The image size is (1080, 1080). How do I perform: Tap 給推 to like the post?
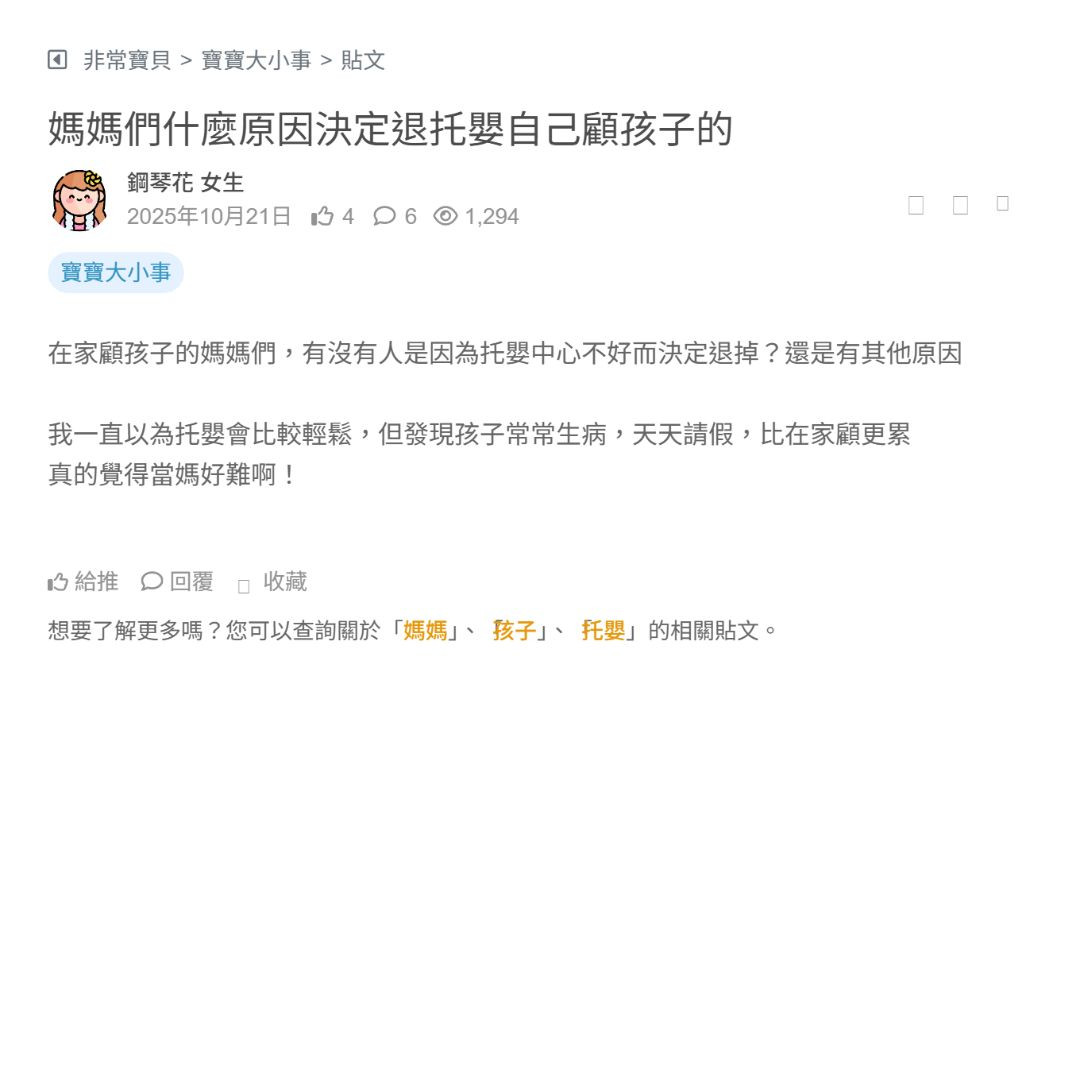point(84,581)
